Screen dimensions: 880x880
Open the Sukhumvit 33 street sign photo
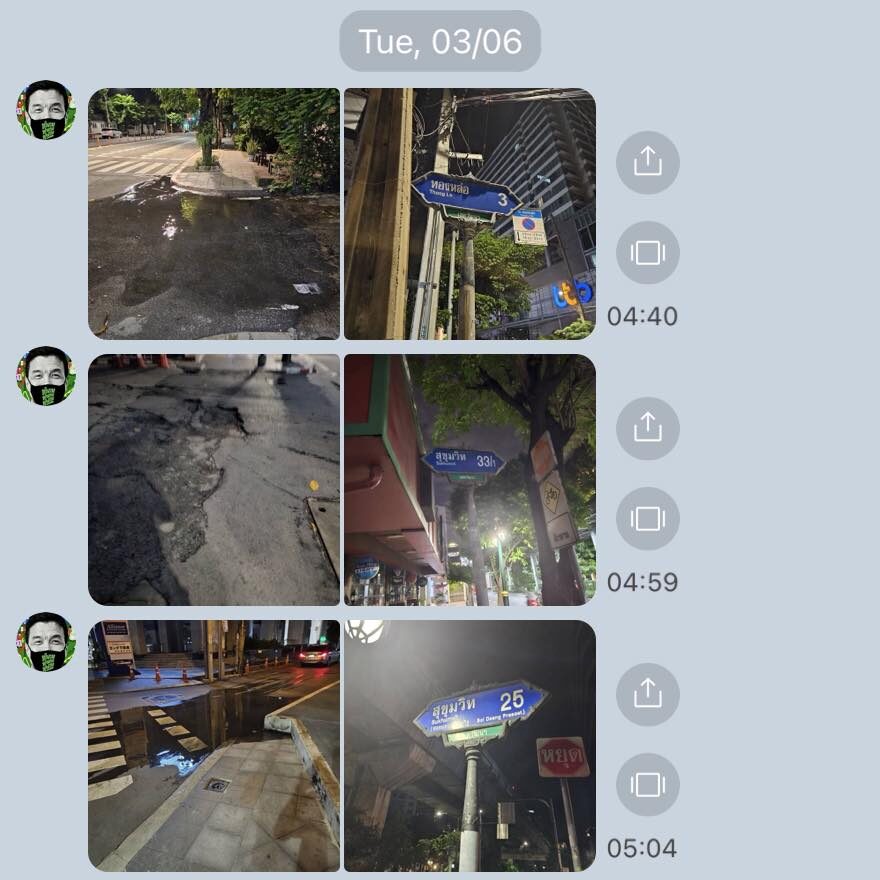(469, 480)
